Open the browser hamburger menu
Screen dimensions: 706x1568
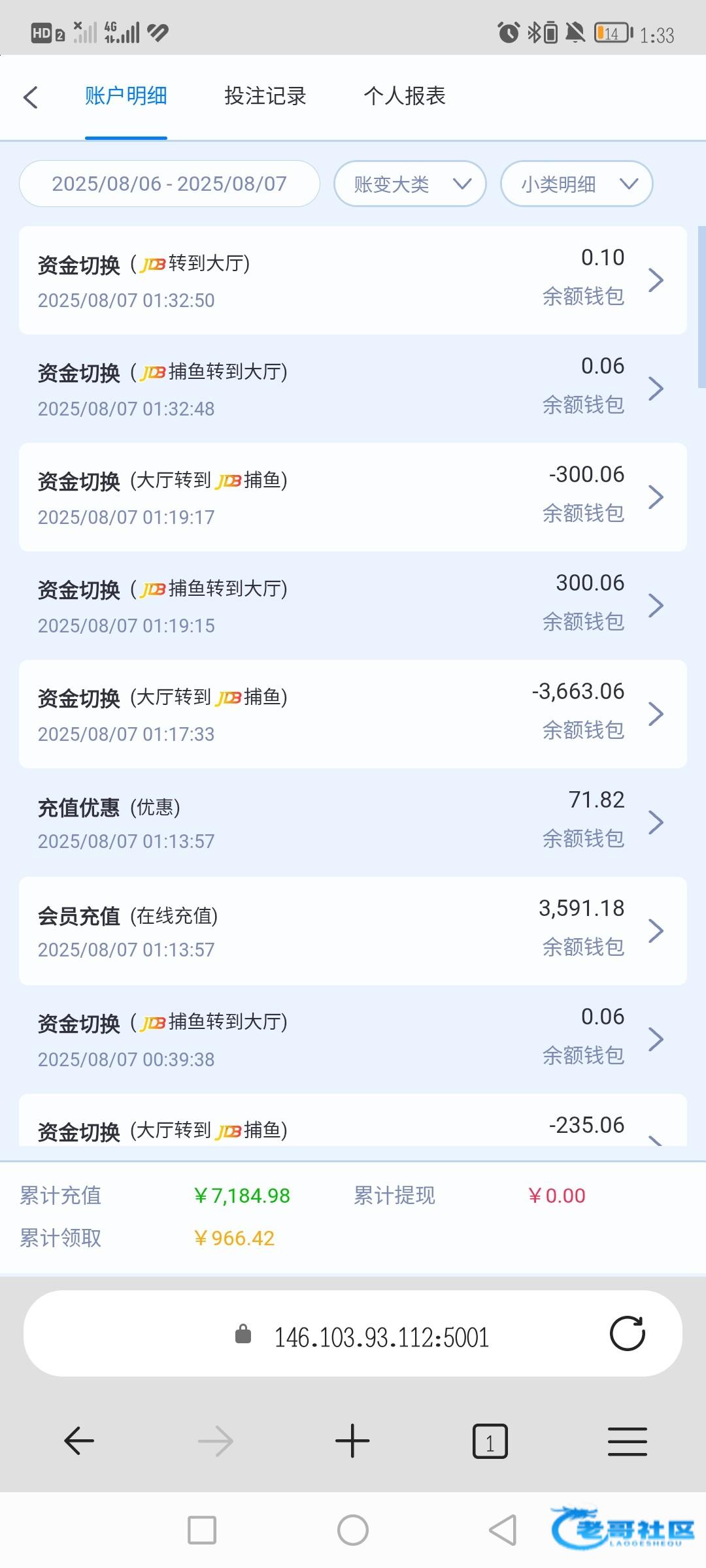tap(628, 1441)
